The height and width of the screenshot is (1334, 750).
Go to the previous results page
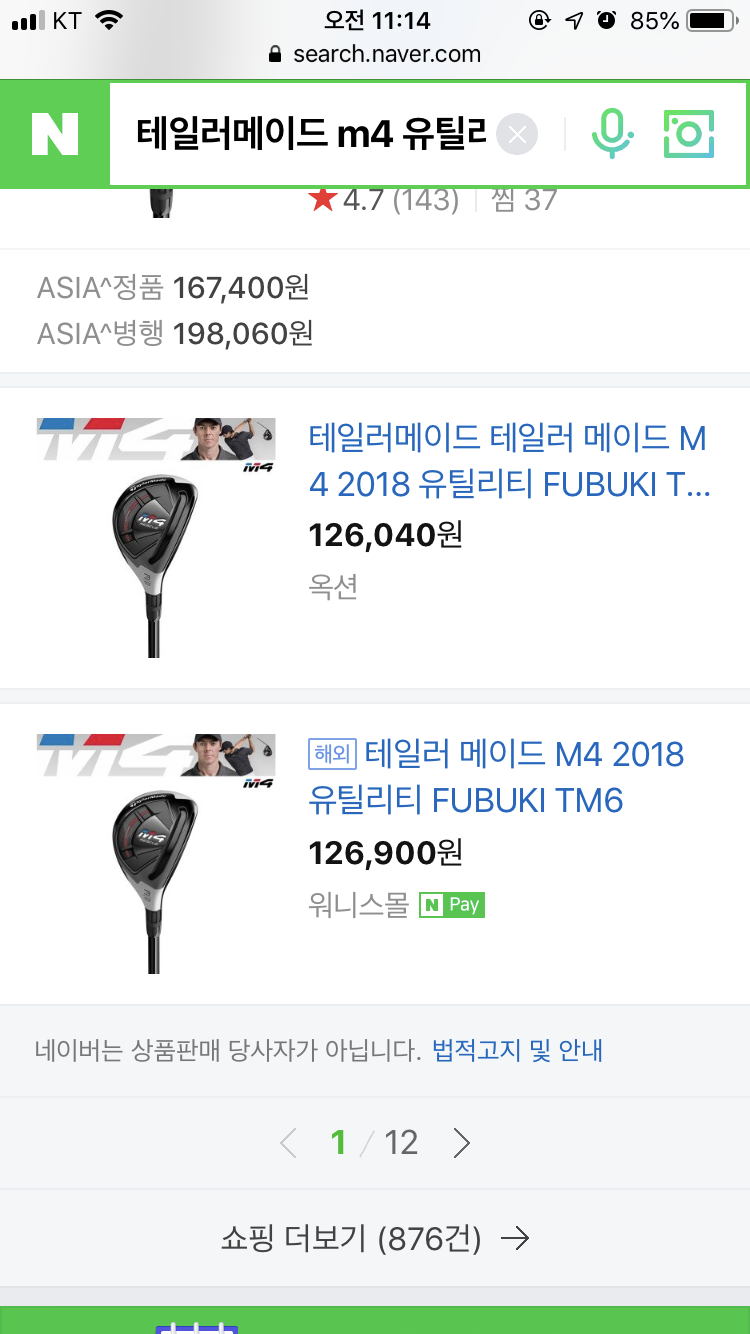[289, 1142]
